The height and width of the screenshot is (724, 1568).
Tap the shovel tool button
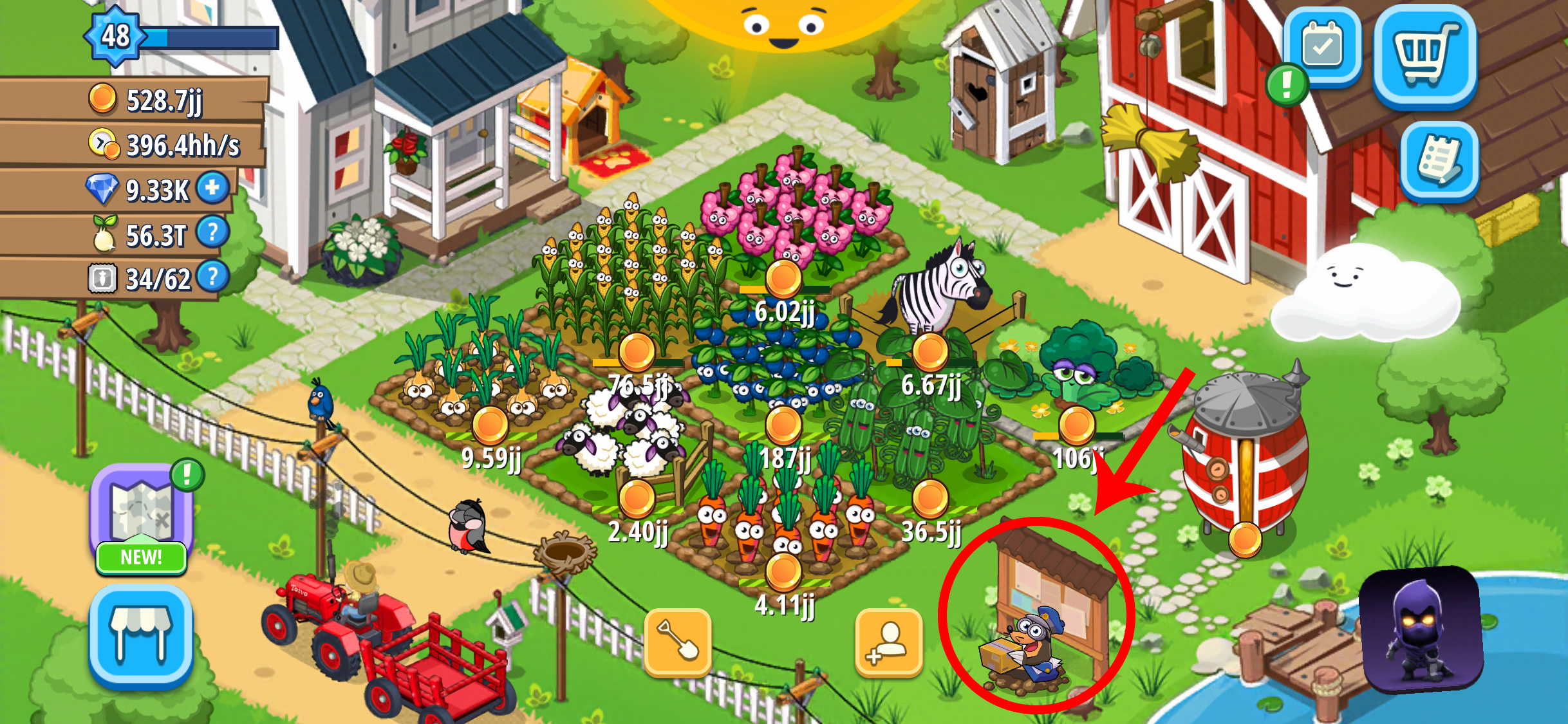tap(678, 642)
